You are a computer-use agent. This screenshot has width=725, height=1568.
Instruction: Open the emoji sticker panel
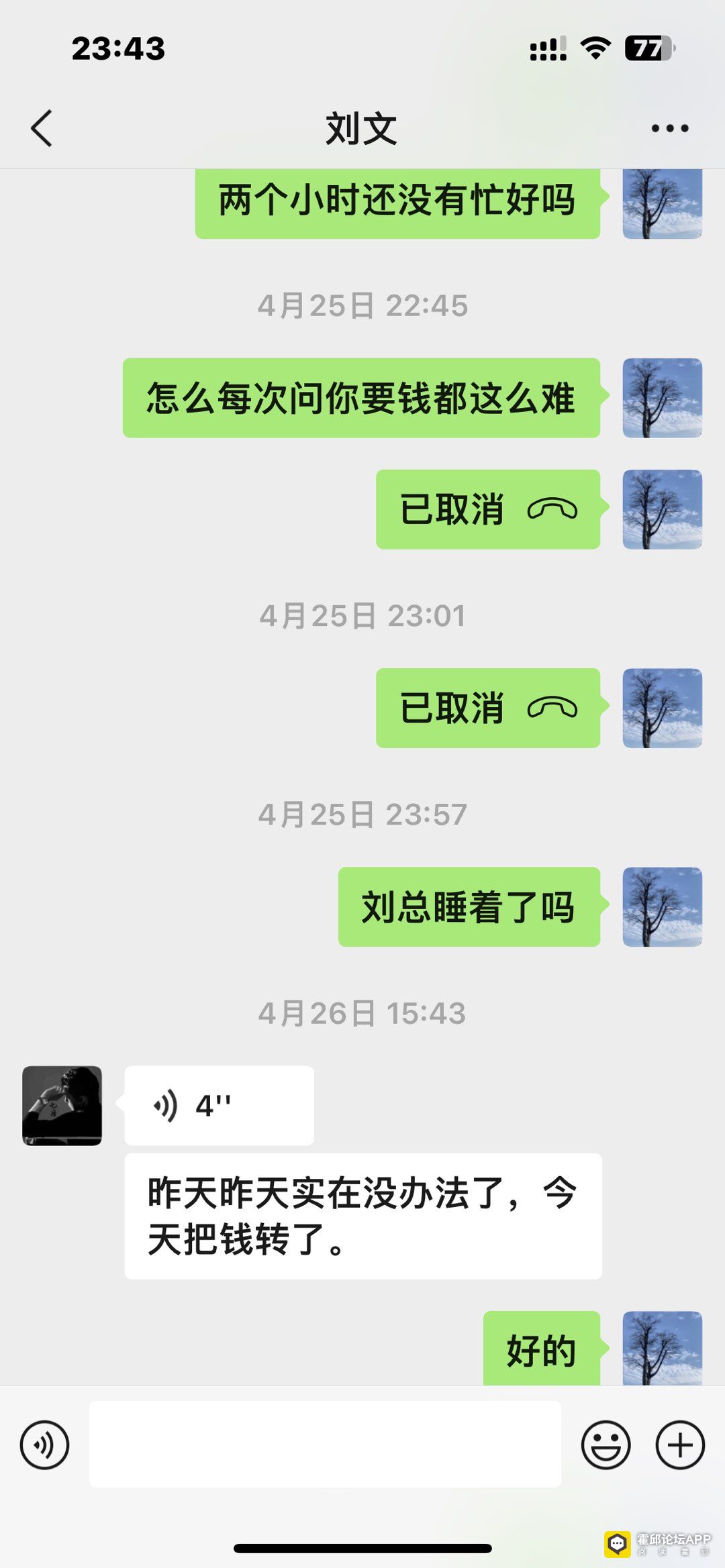[x=606, y=1445]
